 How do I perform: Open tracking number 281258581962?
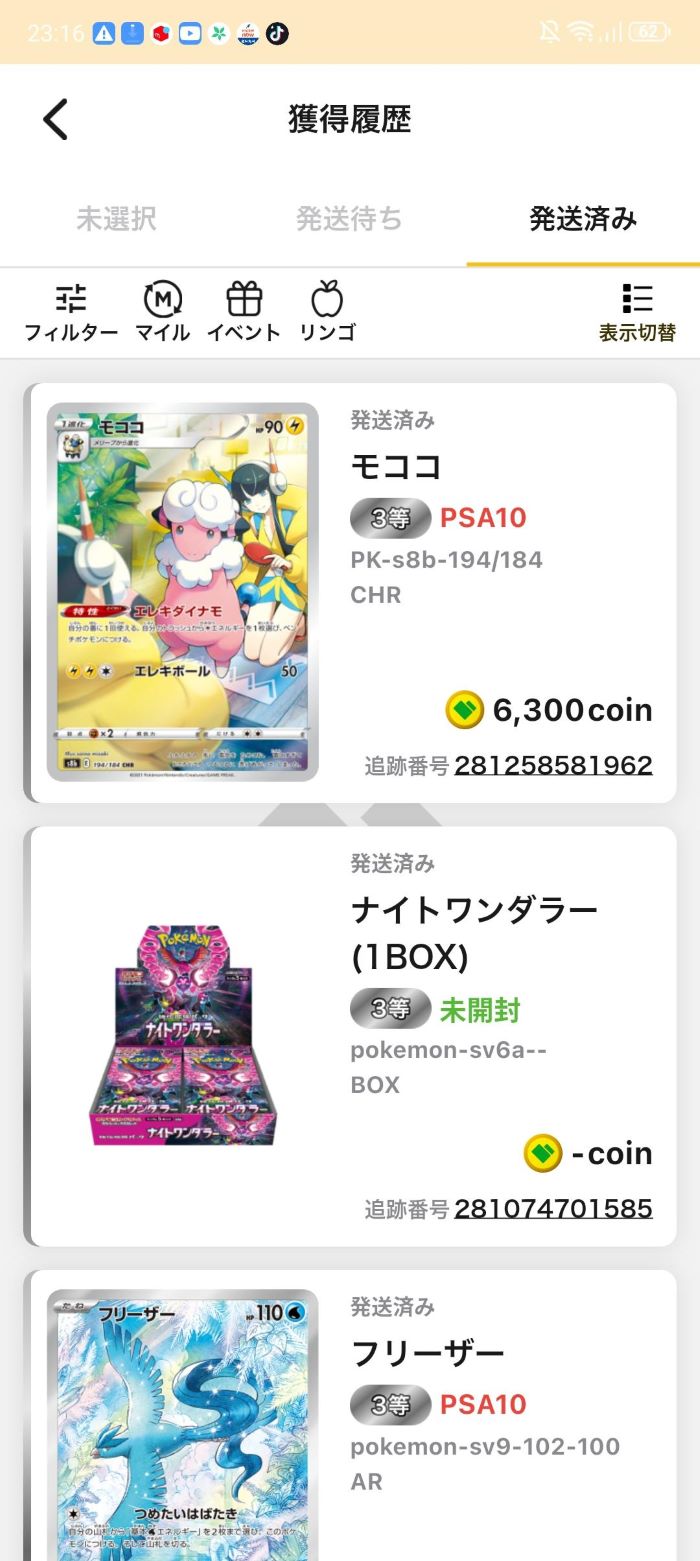pyautogui.click(x=553, y=766)
